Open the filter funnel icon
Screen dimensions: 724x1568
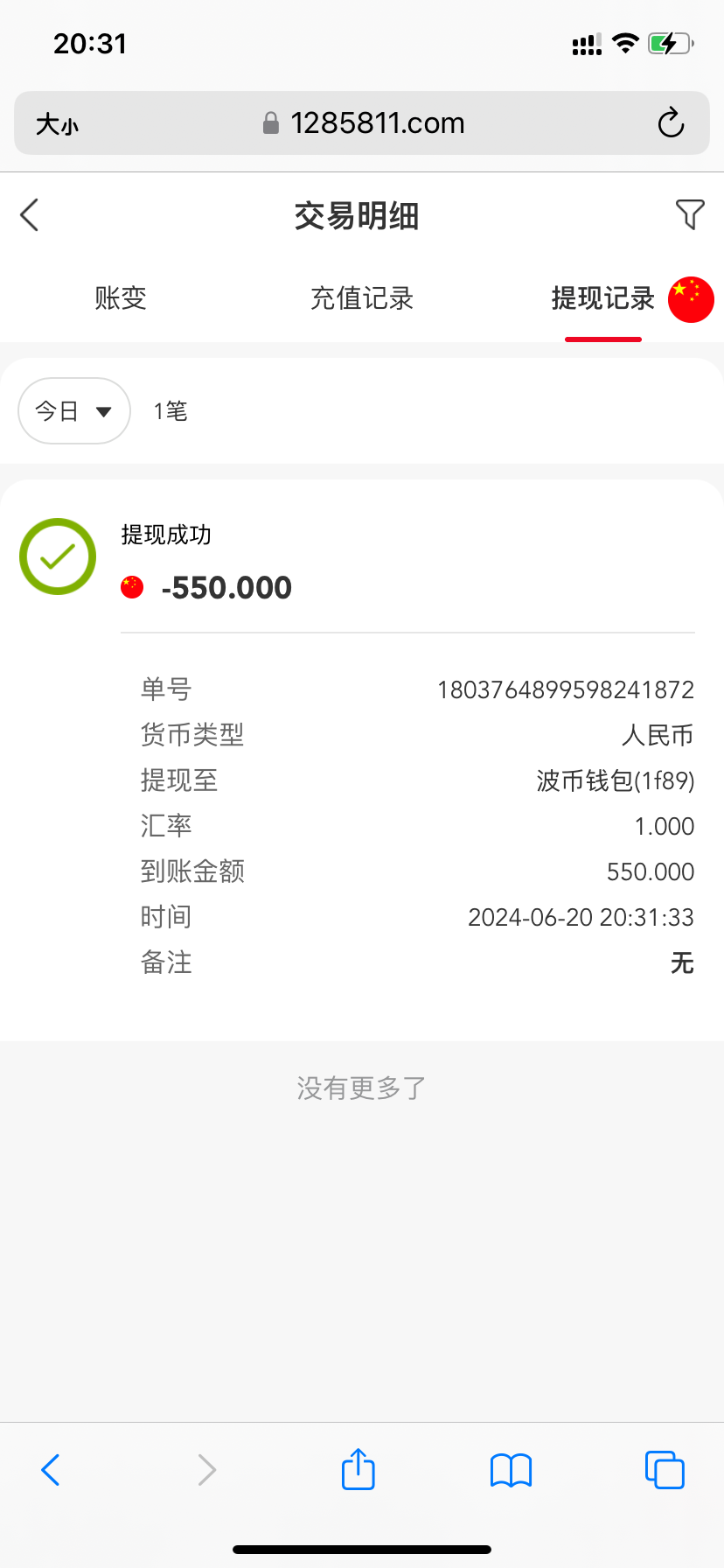(690, 214)
